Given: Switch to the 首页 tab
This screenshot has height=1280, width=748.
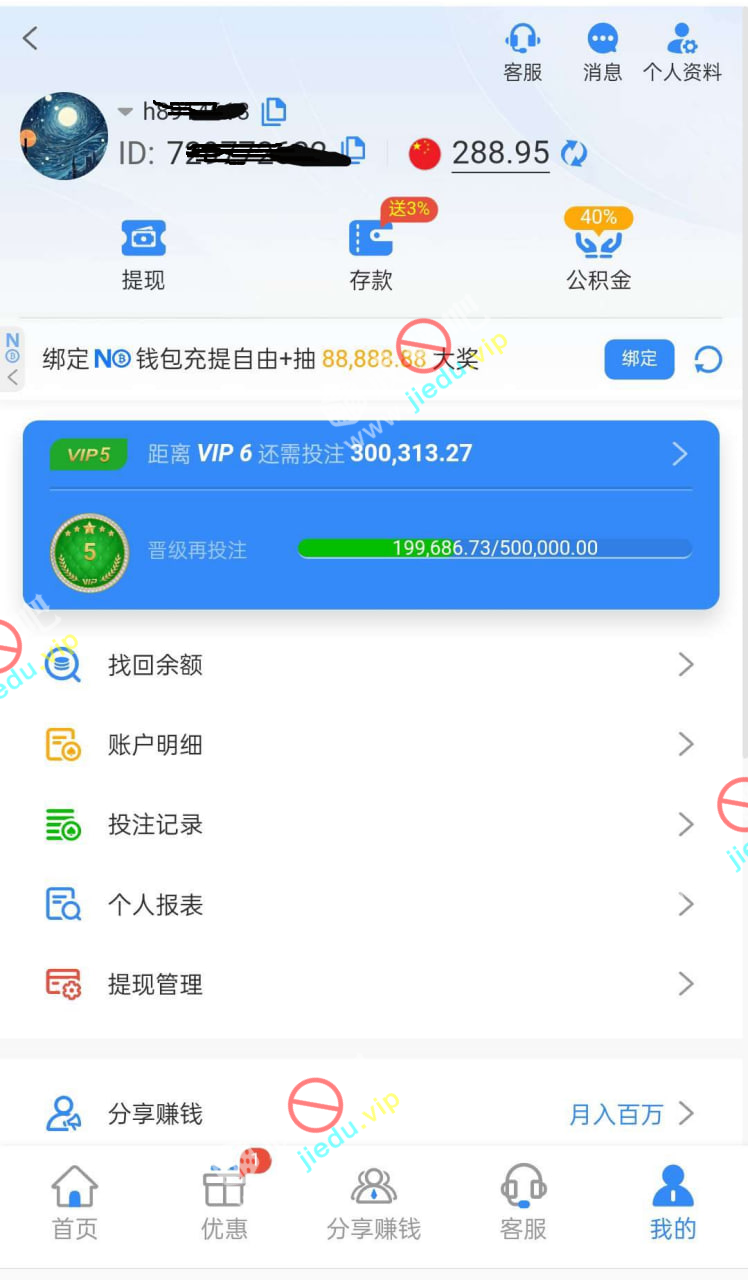Looking at the screenshot, I should [75, 1203].
